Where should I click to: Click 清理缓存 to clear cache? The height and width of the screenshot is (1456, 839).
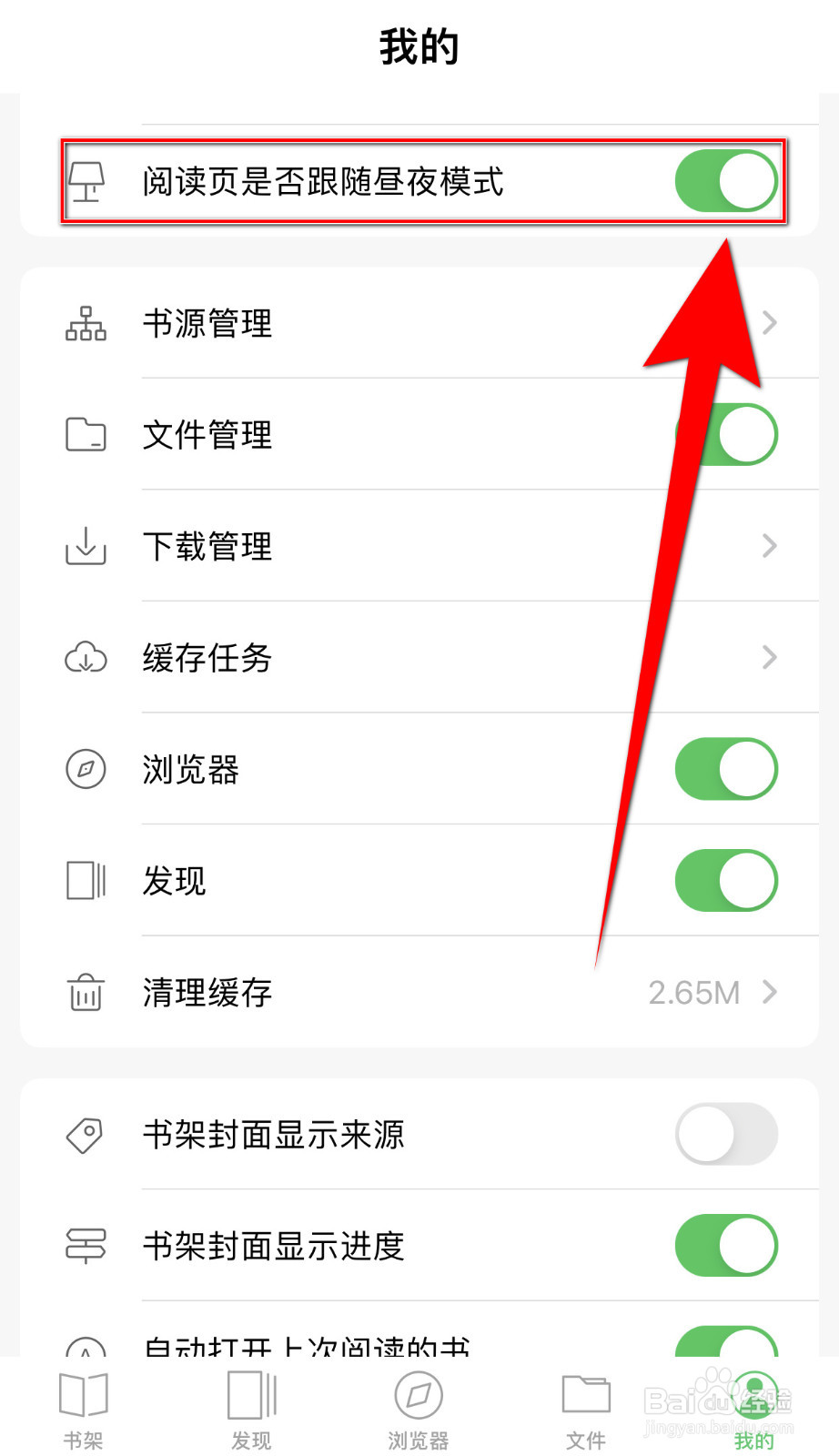coord(207,994)
